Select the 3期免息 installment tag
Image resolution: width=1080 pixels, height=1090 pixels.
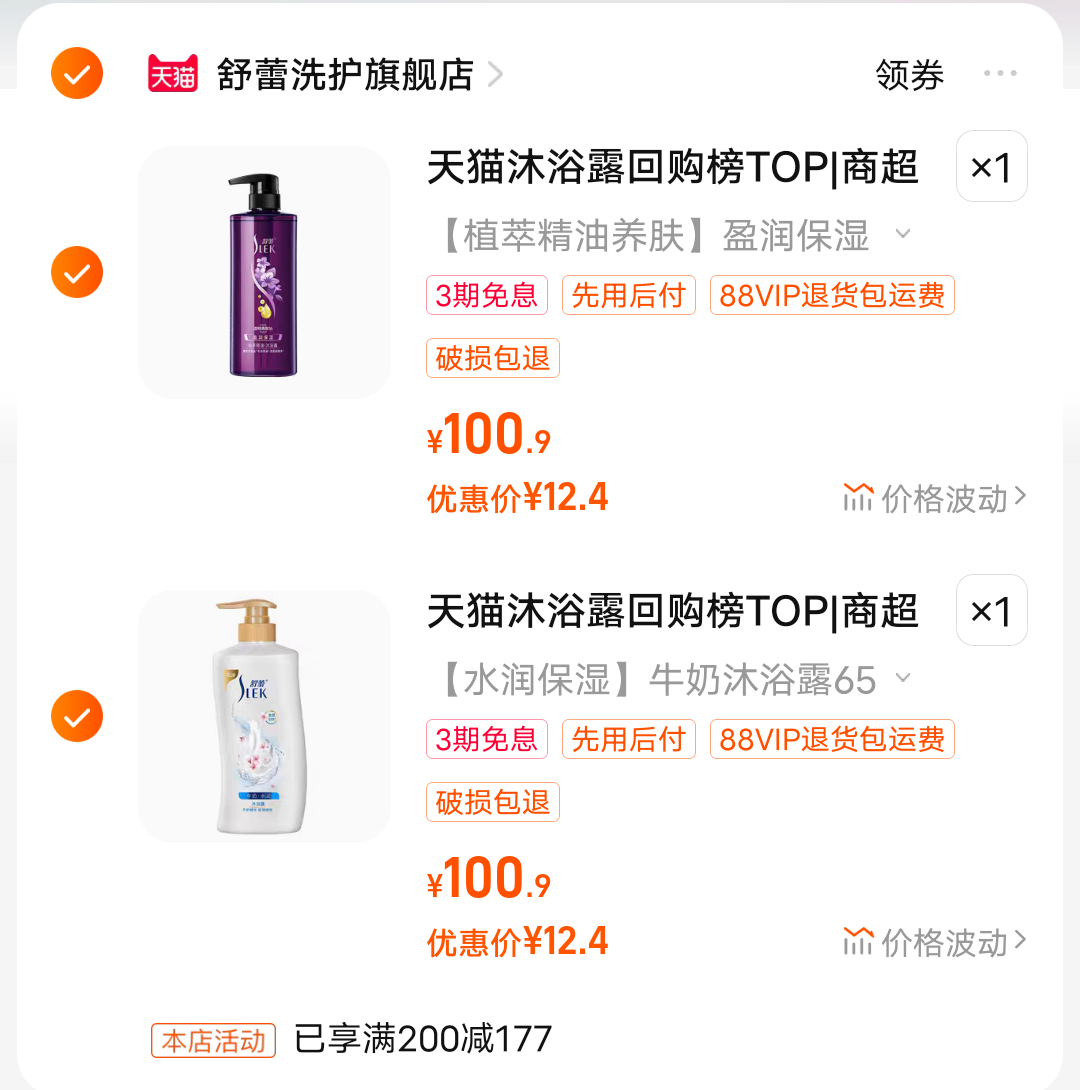486,295
